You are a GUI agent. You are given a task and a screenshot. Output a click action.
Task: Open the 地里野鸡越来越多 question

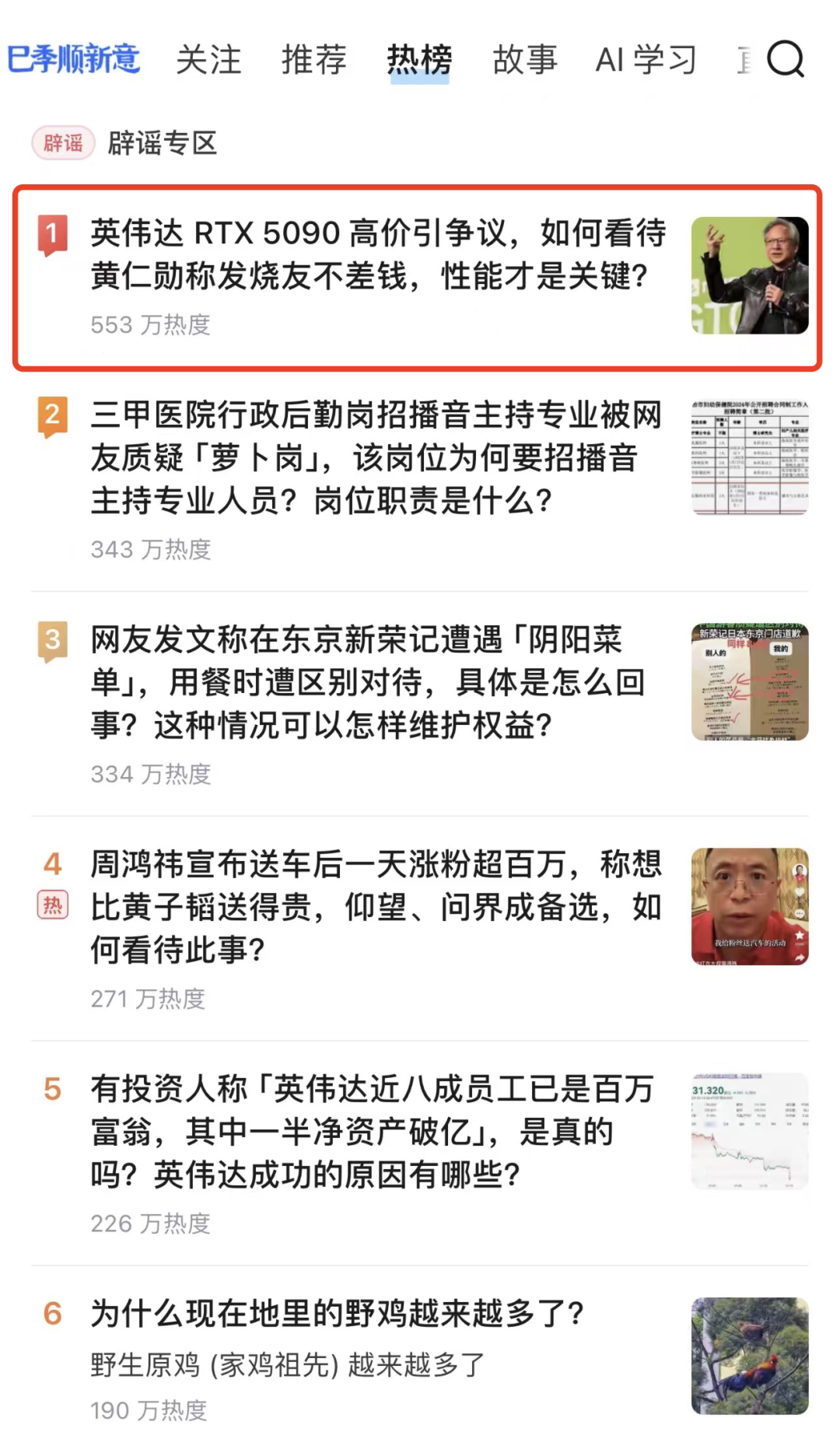338,1314
